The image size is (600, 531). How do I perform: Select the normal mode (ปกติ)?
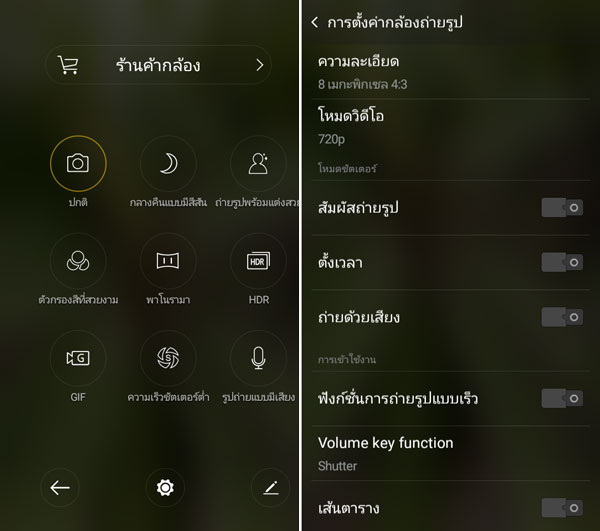78,164
